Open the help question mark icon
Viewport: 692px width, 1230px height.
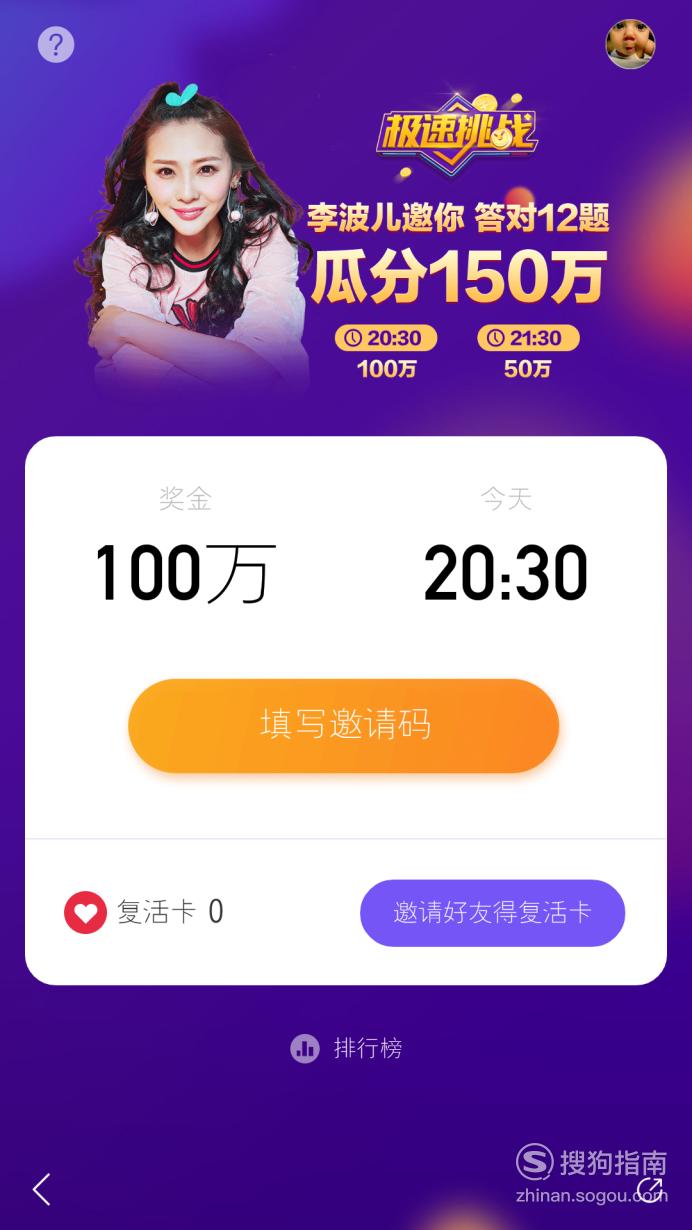(x=56, y=44)
